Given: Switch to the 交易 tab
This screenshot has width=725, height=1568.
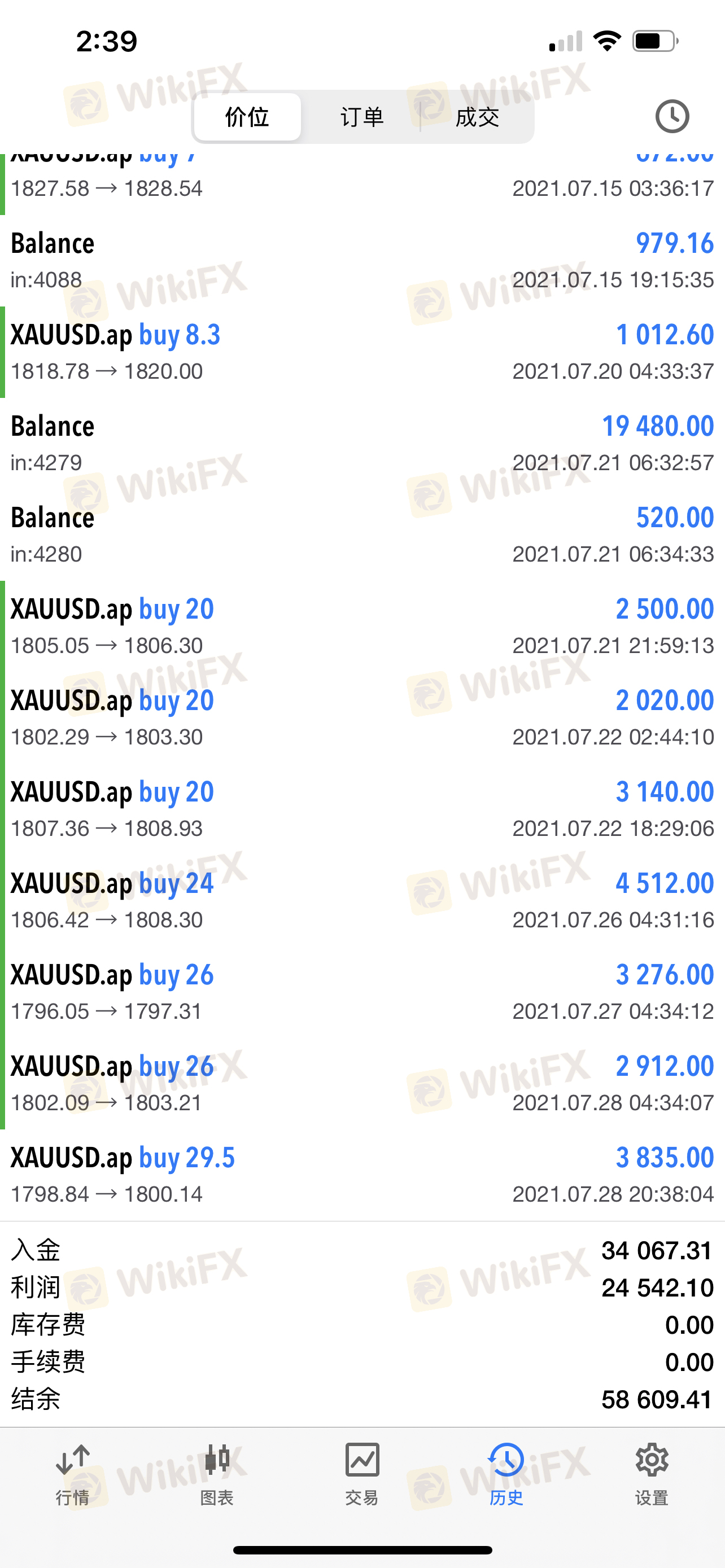Looking at the screenshot, I should coord(362,1474).
